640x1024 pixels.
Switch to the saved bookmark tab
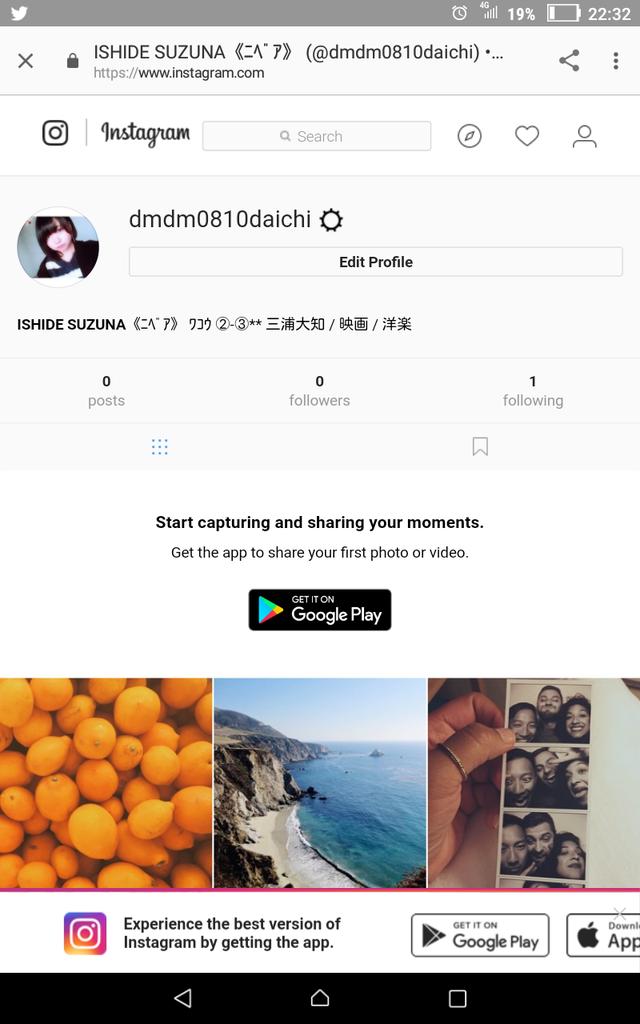pos(480,447)
